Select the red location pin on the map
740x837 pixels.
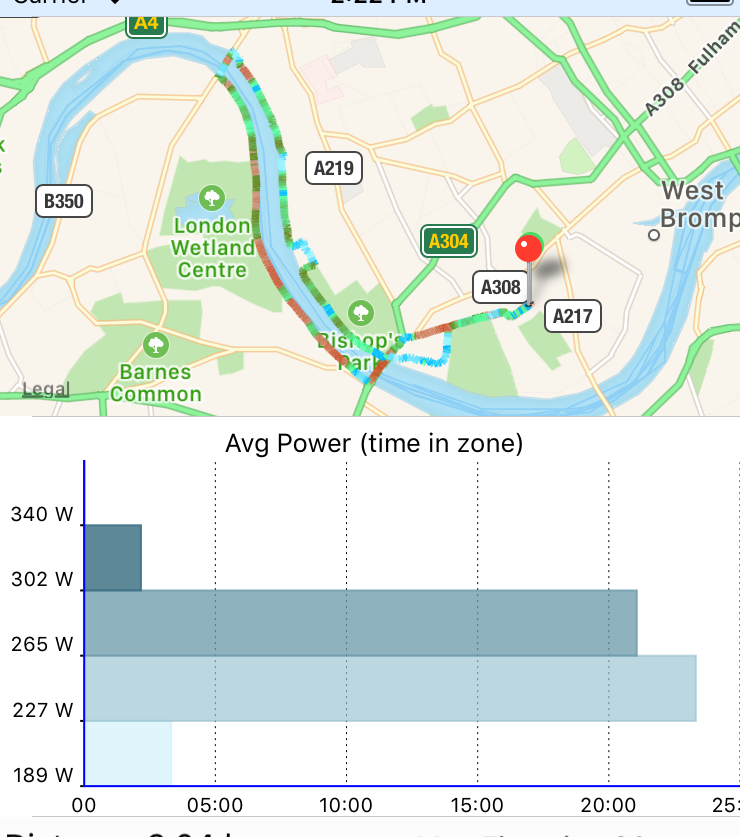[x=529, y=251]
